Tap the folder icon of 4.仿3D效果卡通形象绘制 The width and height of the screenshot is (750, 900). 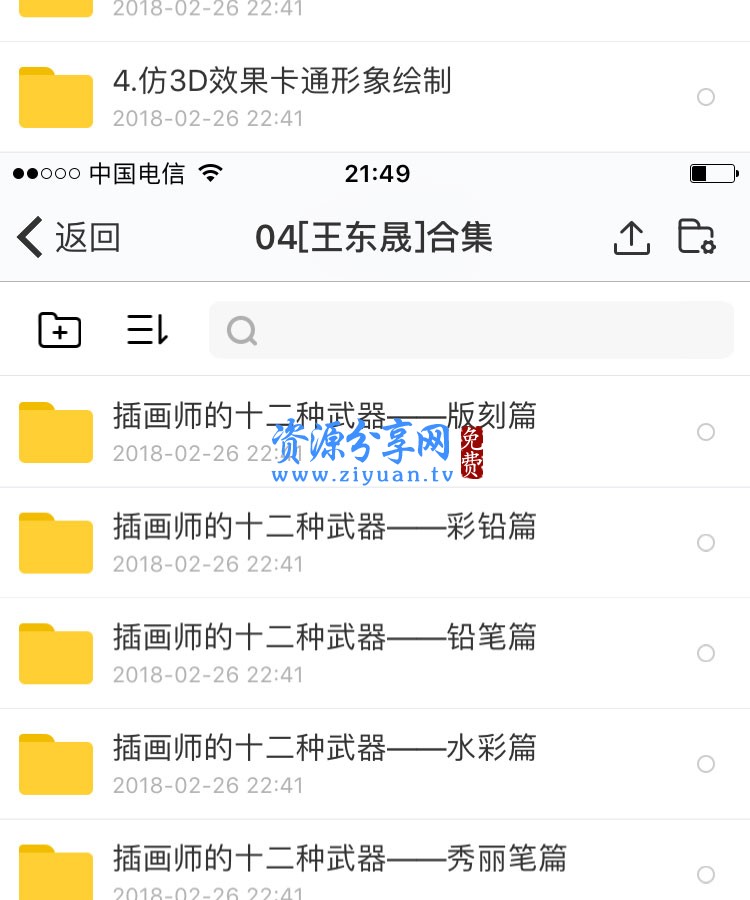(55, 96)
